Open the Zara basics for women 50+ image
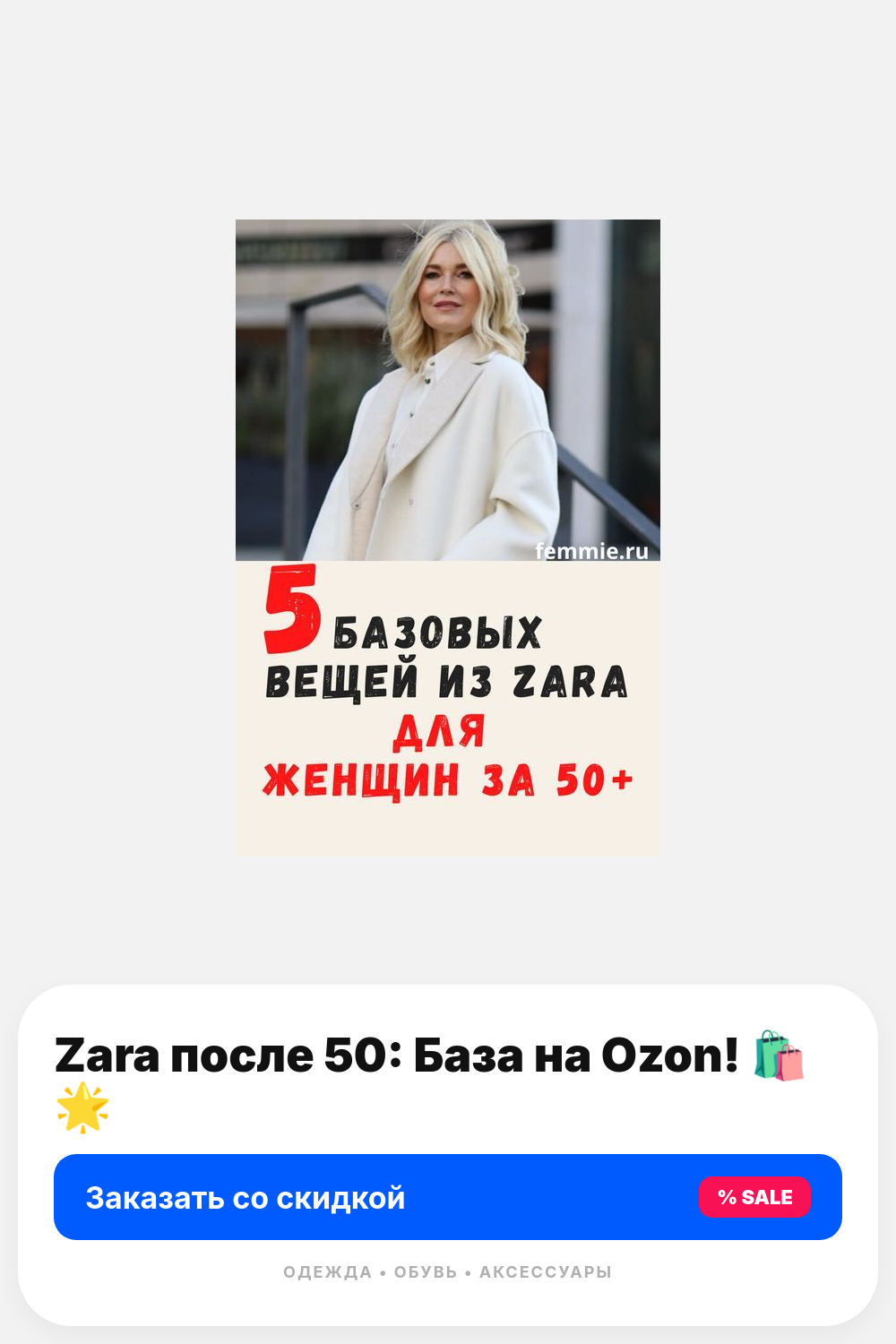The image size is (896, 1344). (448, 538)
